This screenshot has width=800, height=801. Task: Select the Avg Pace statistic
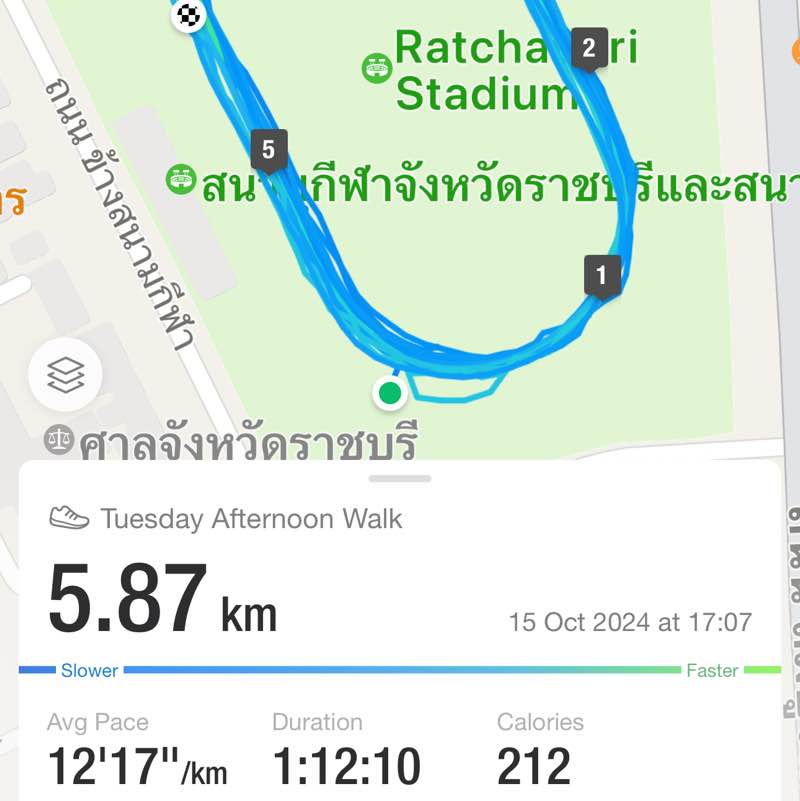(98, 722)
